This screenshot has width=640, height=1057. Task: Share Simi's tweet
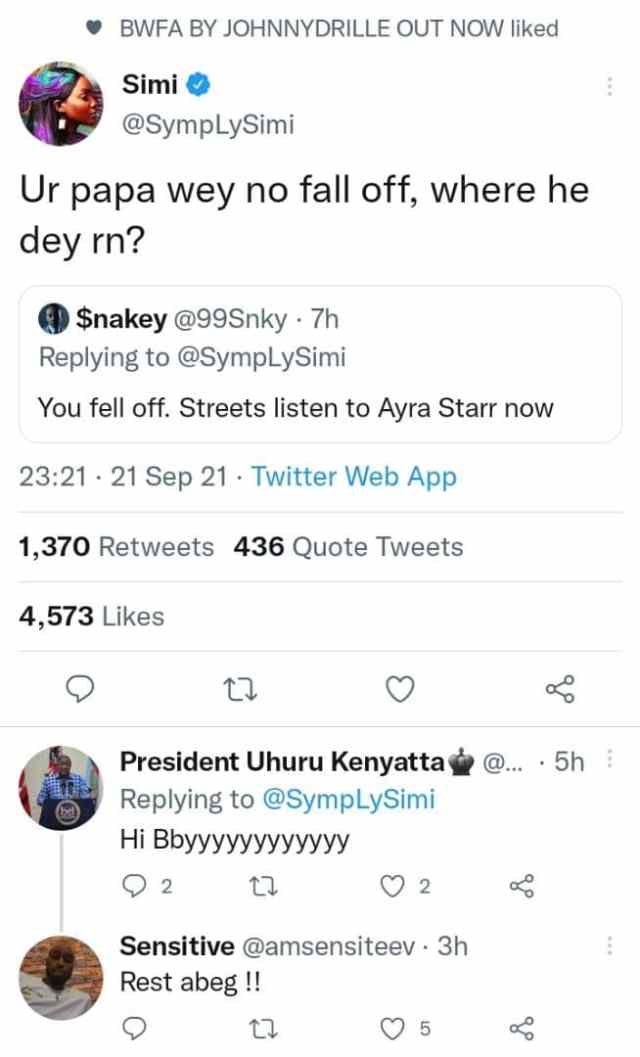pyautogui.click(x=559, y=688)
